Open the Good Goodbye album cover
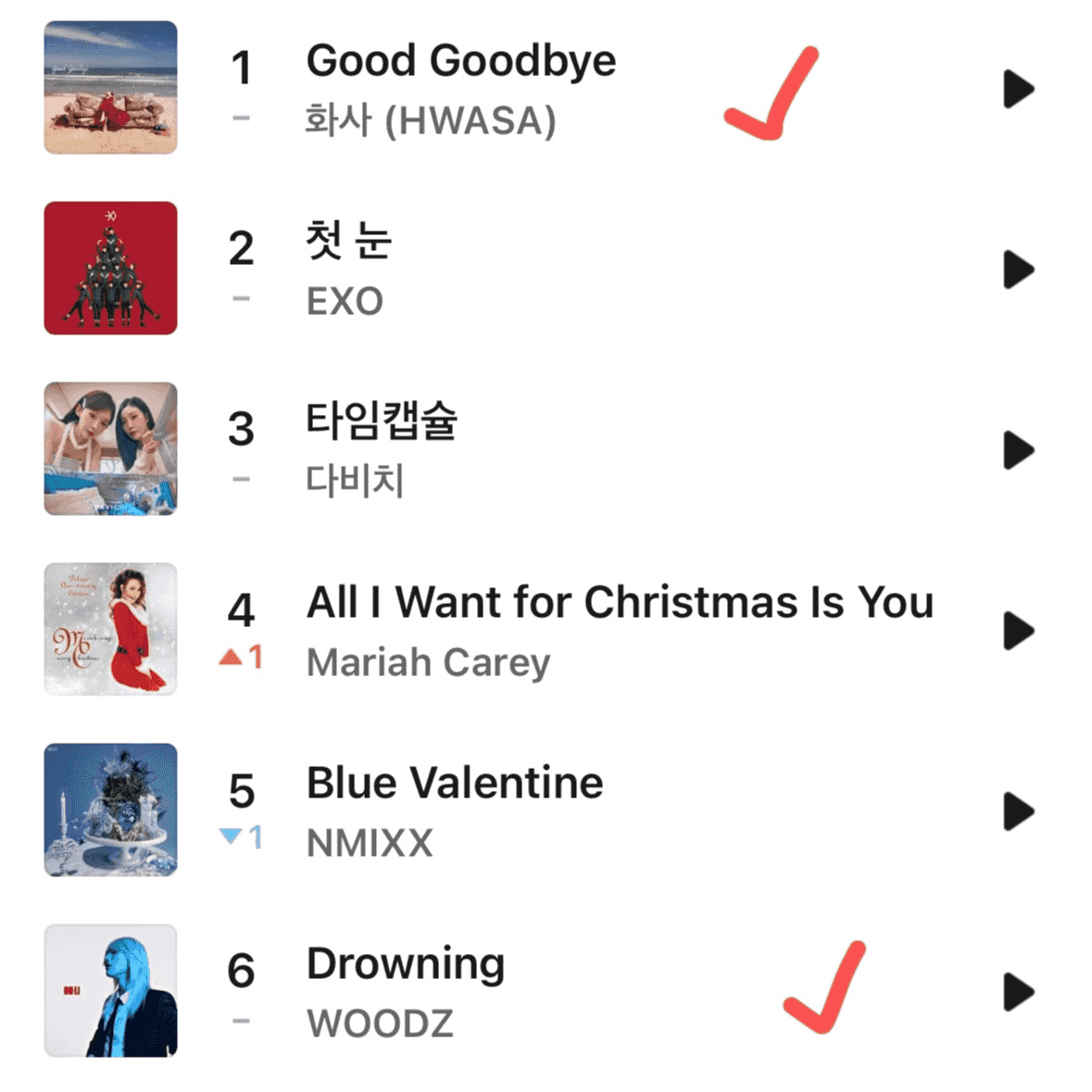The height and width of the screenshot is (1092, 1092). point(110,88)
